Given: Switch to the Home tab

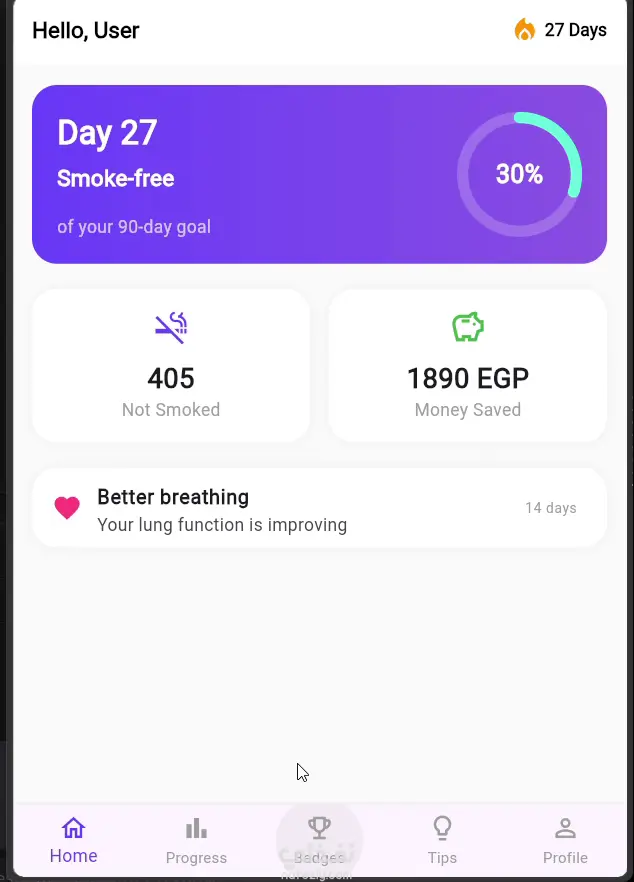Looking at the screenshot, I should 73,840.
